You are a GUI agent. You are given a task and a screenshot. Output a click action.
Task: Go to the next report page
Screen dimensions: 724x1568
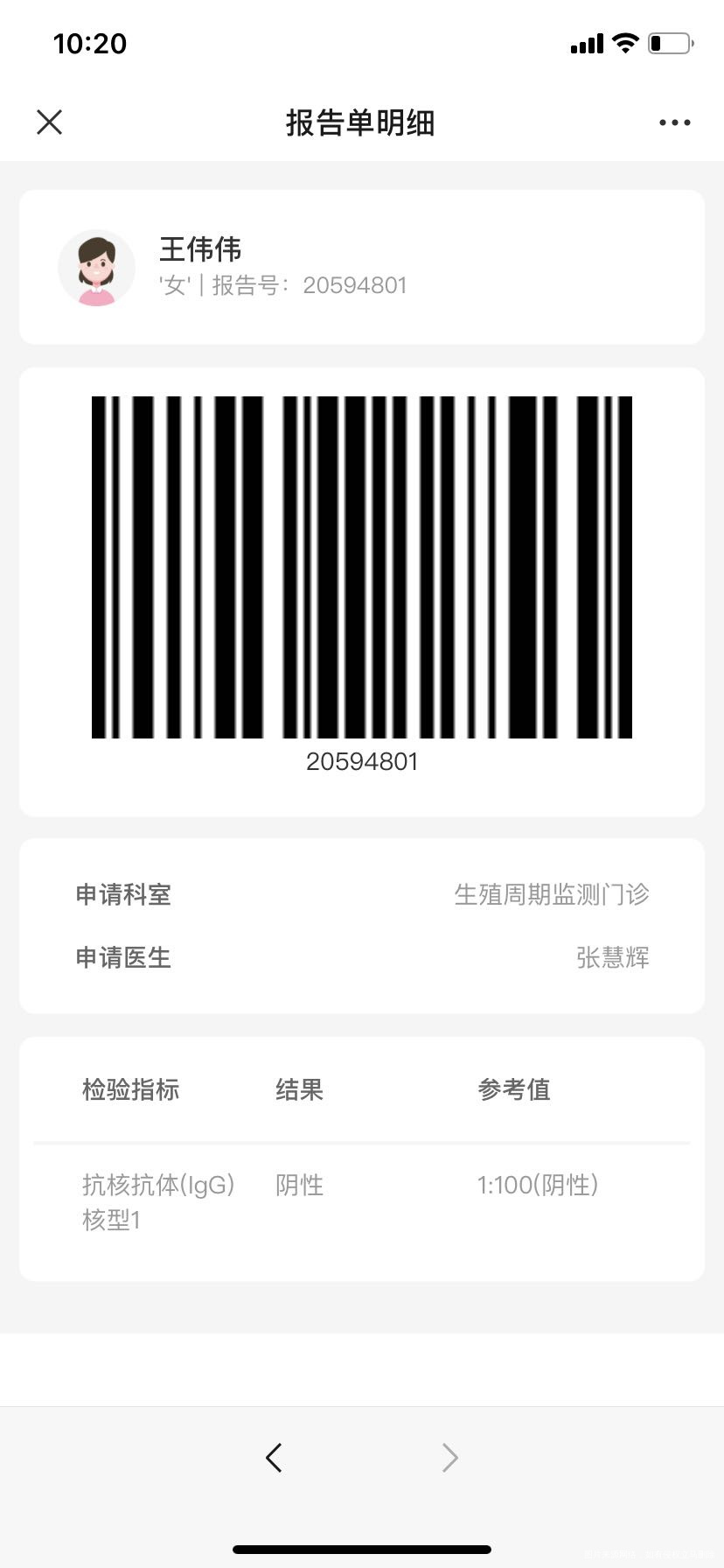449,1457
